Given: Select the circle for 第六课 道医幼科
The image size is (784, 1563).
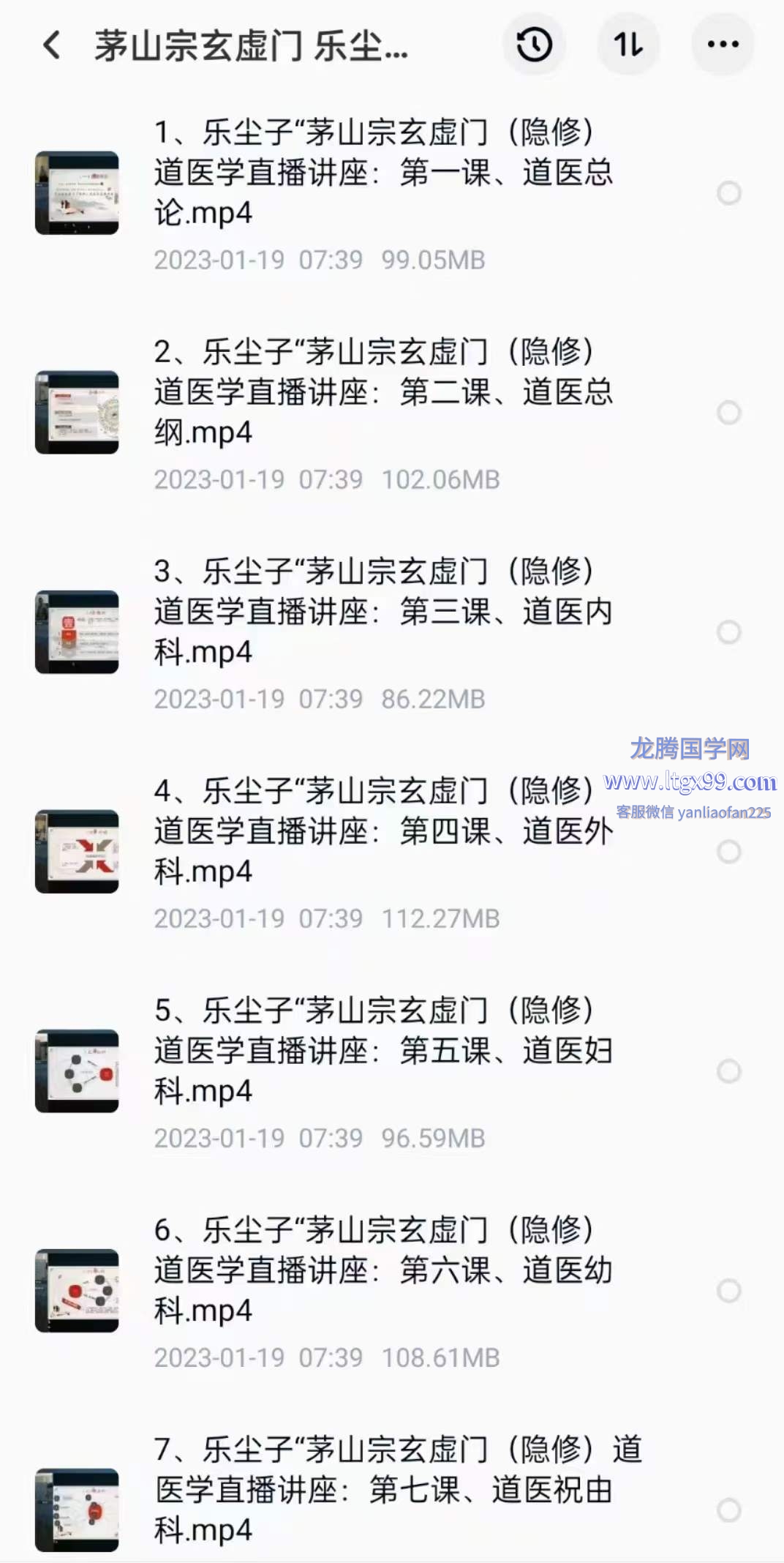Looking at the screenshot, I should tap(728, 1291).
